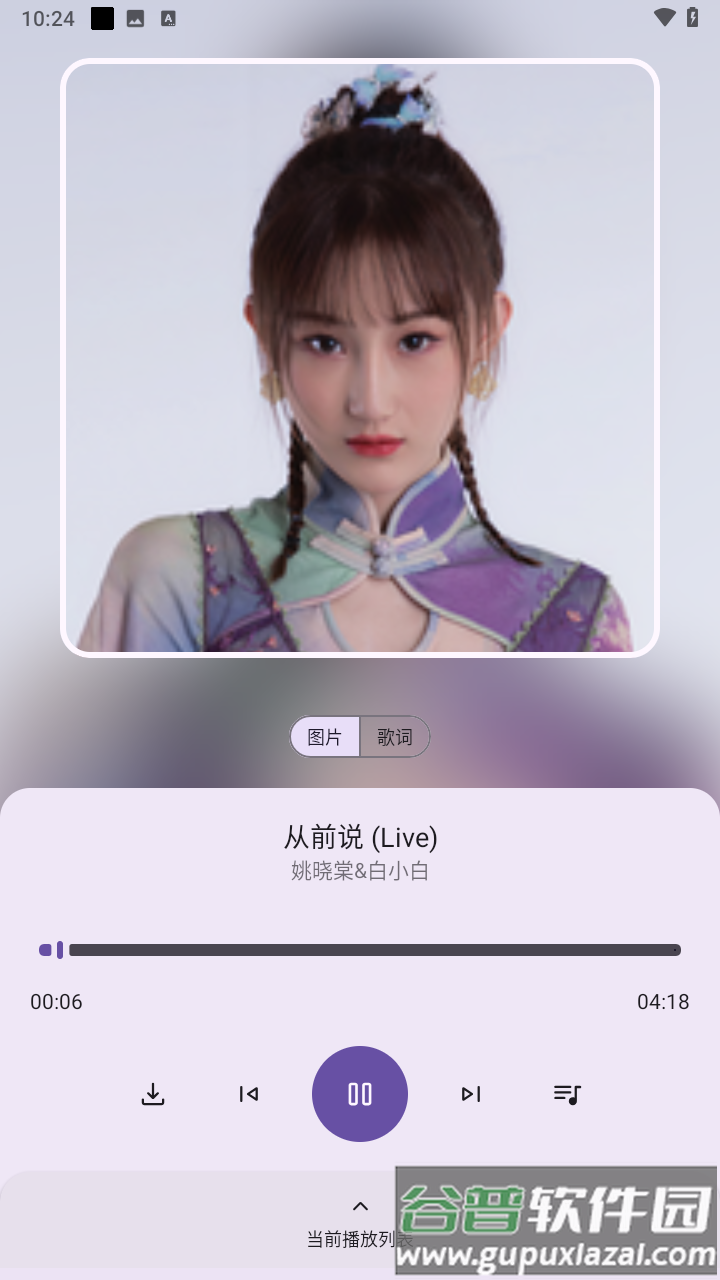Open the playlist queue icon
Screen dimensions: 720x1280
(567, 1094)
